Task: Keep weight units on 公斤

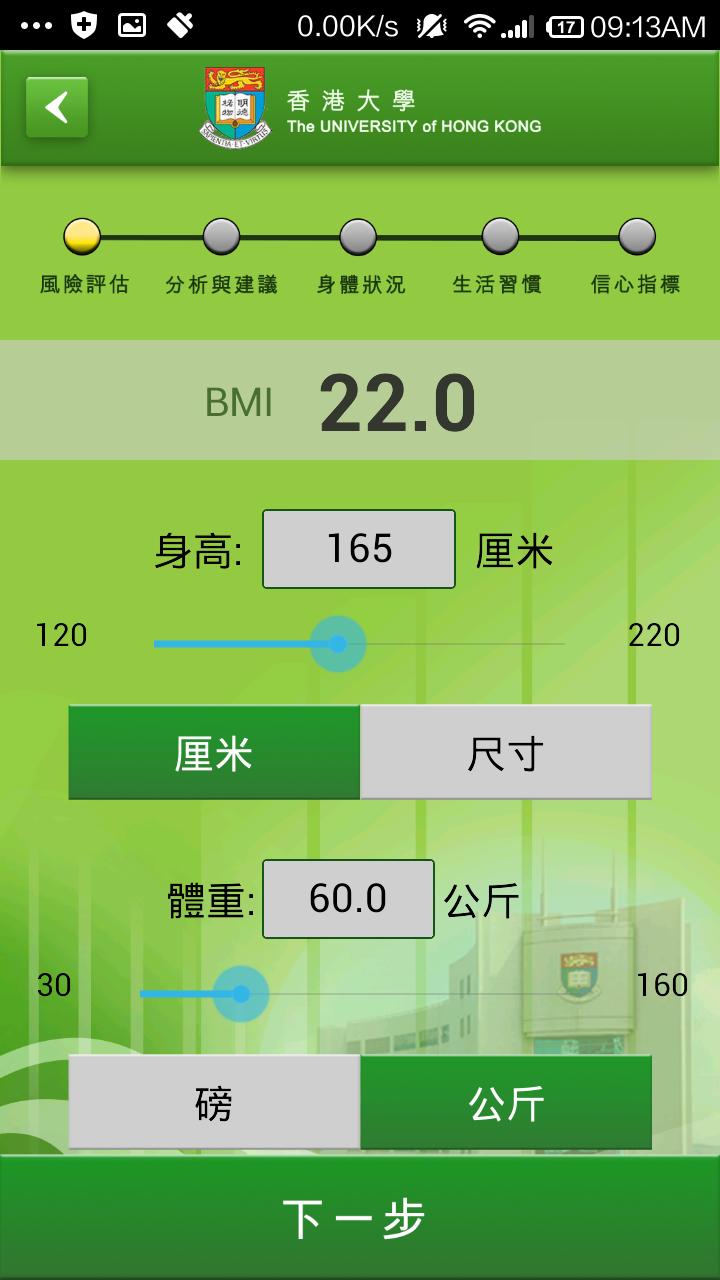Action: [x=505, y=1102]
